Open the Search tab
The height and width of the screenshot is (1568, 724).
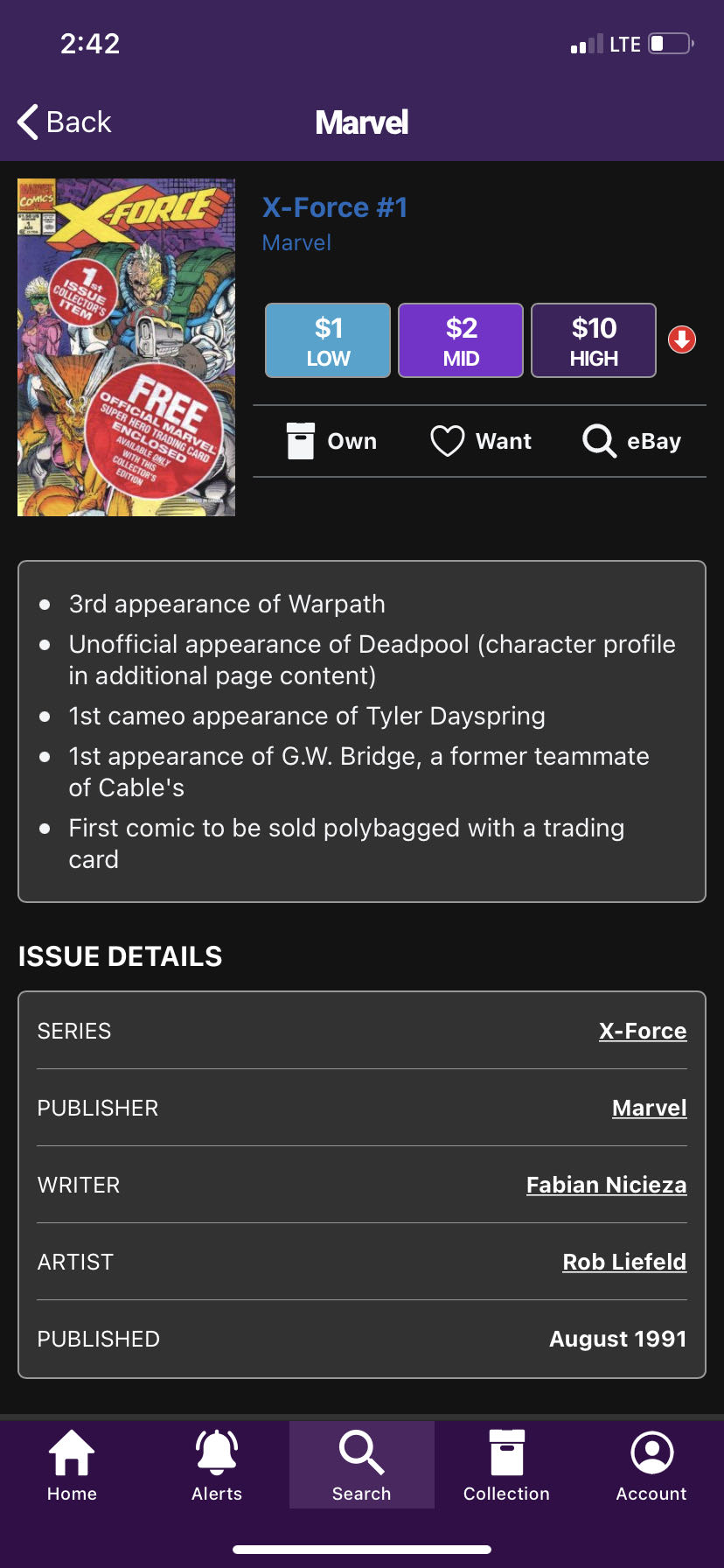coord(362,1466)
